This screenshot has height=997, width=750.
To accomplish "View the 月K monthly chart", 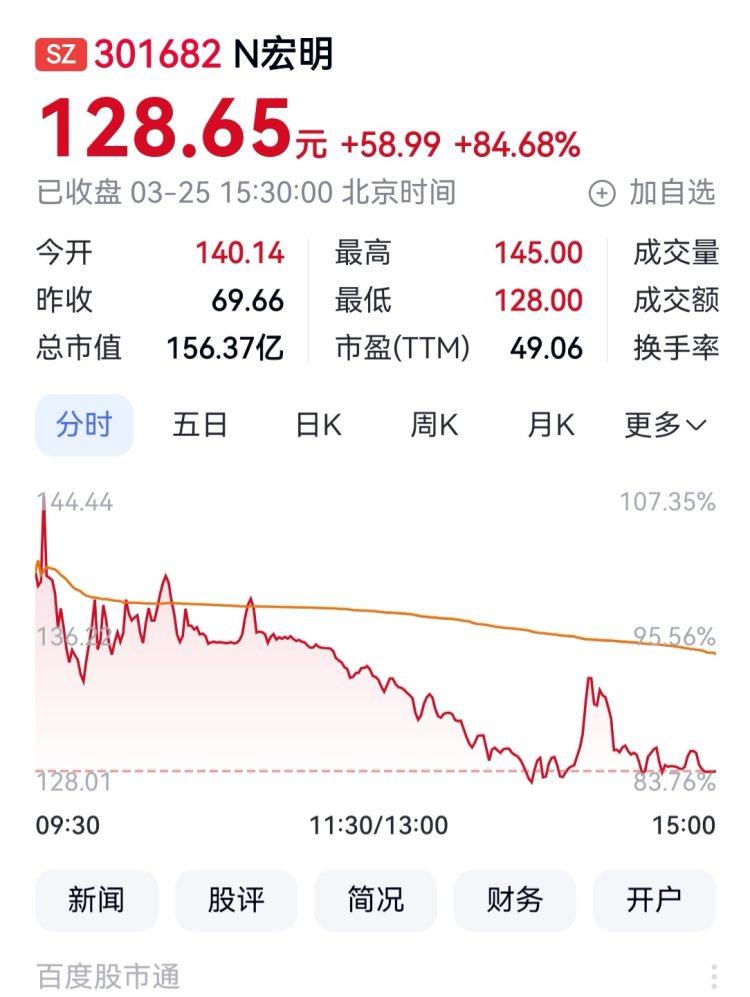I will (551, 425).
